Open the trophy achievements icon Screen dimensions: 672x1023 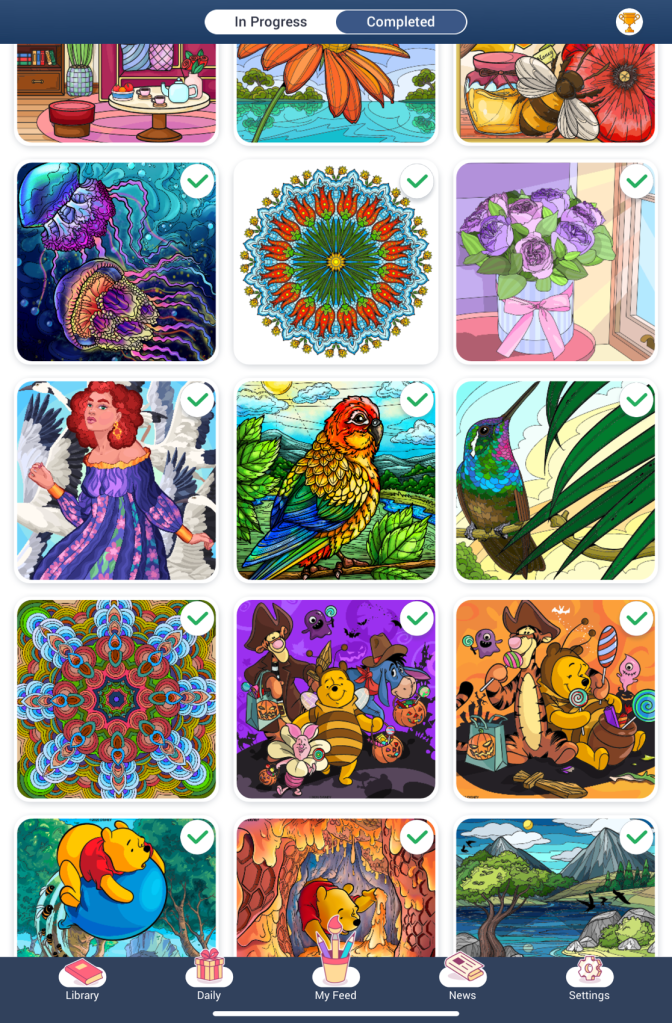point(629,22)
